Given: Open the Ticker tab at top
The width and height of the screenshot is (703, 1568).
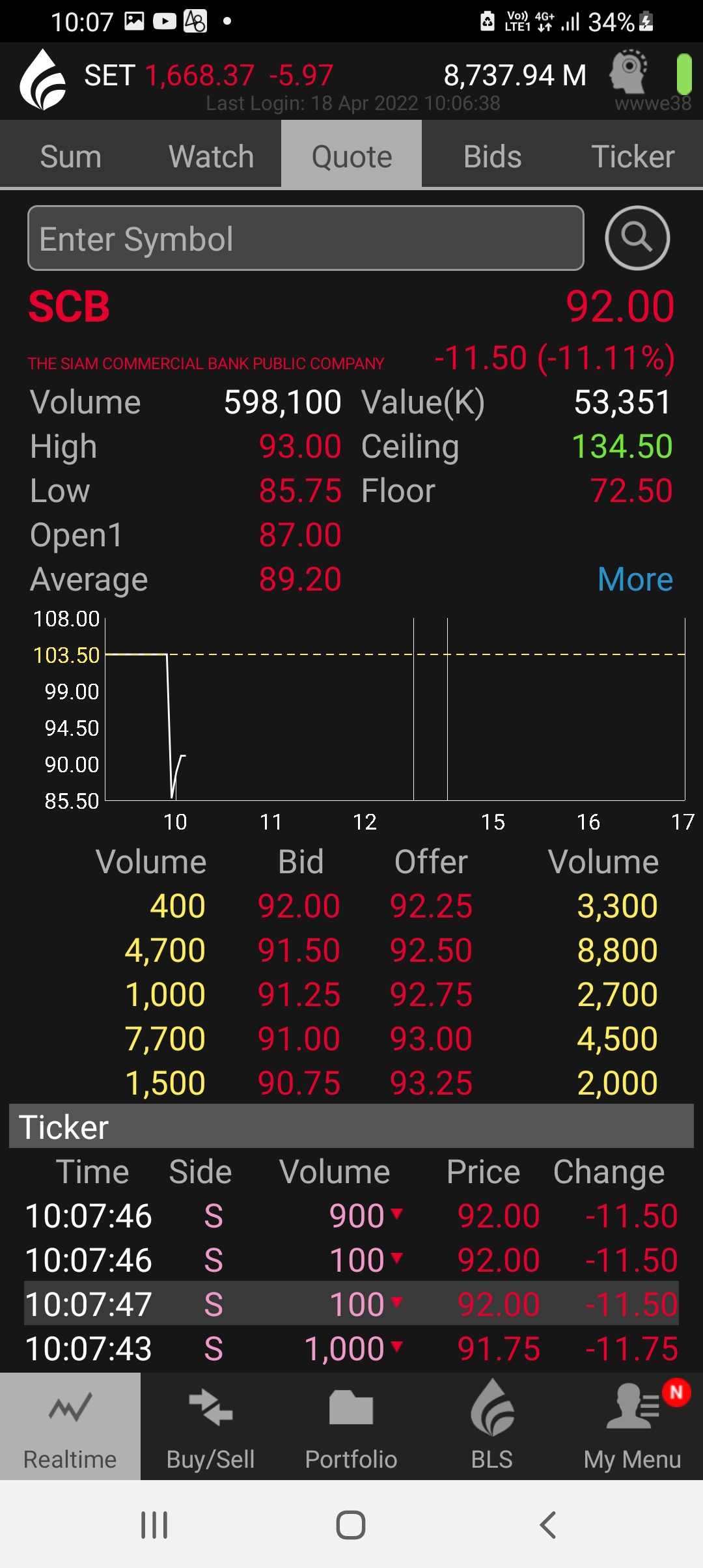Looking at the screenshot, I should [633, 156].
